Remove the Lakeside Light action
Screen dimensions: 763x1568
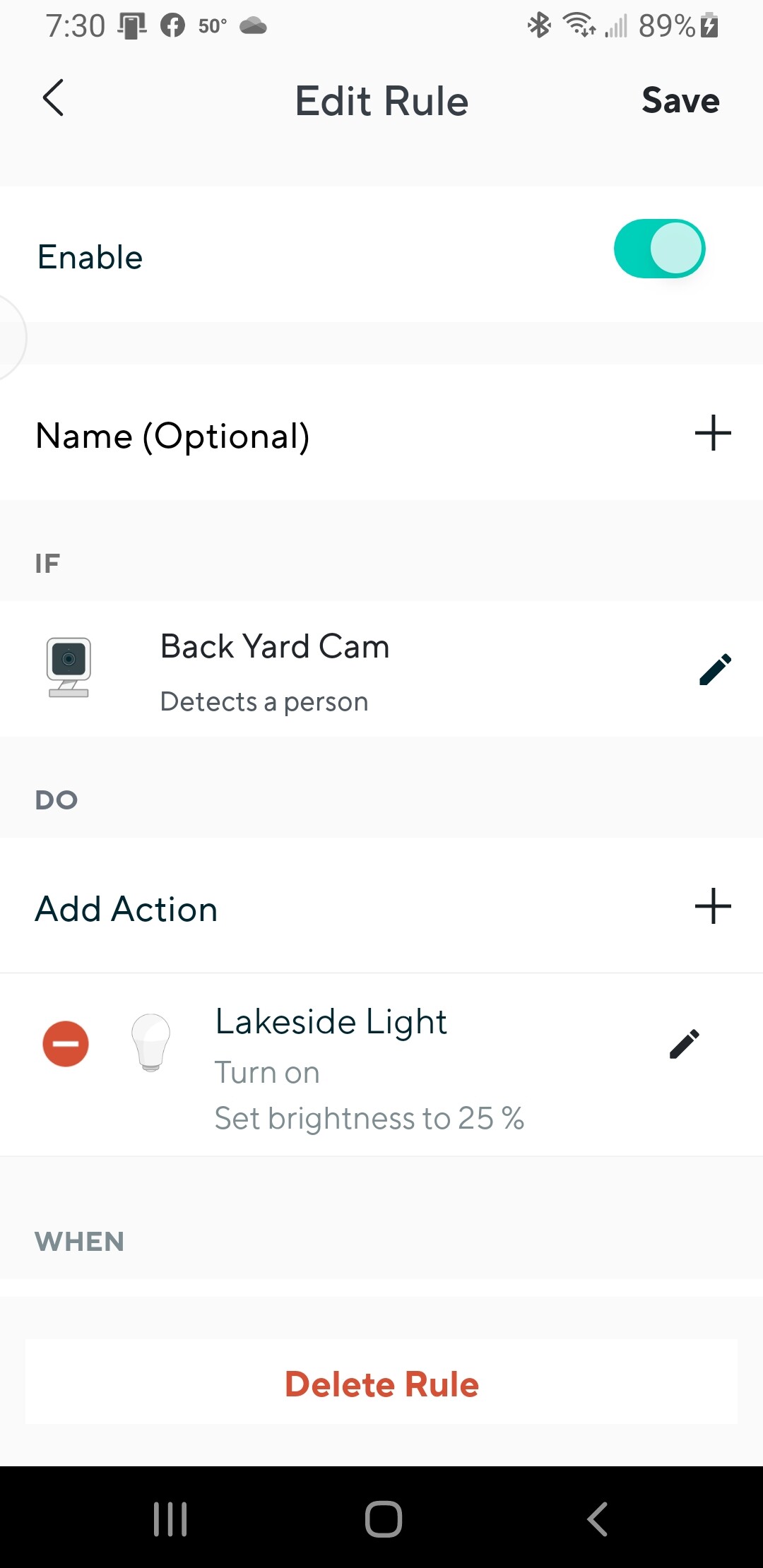point(66,1043)
